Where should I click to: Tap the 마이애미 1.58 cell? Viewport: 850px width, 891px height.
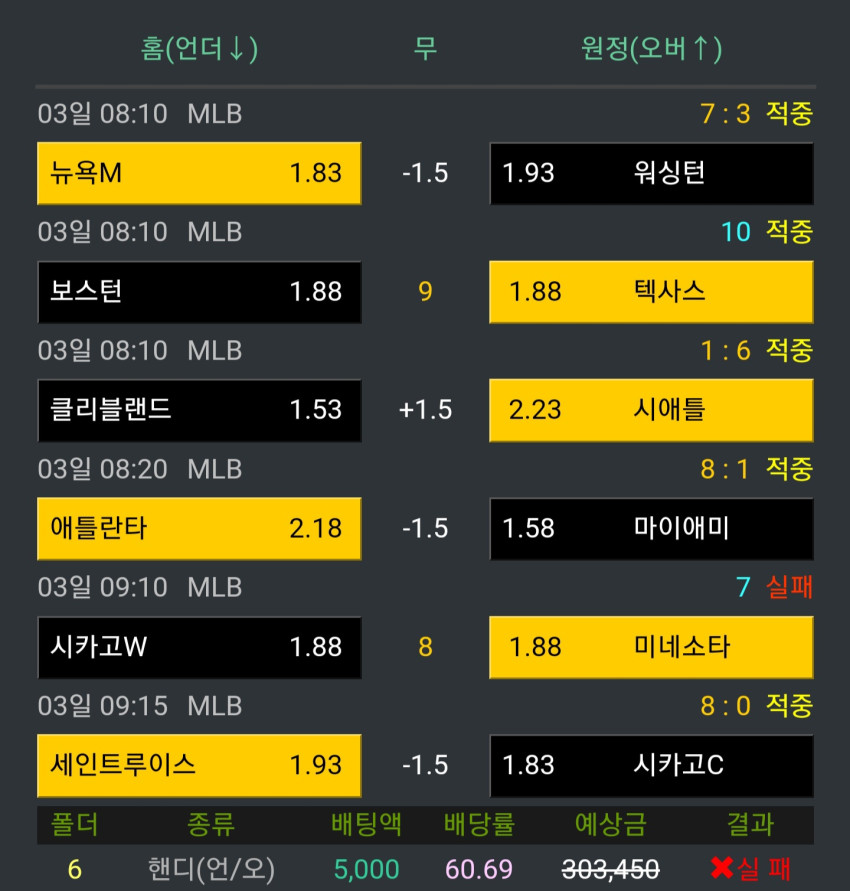pos(651,529)
